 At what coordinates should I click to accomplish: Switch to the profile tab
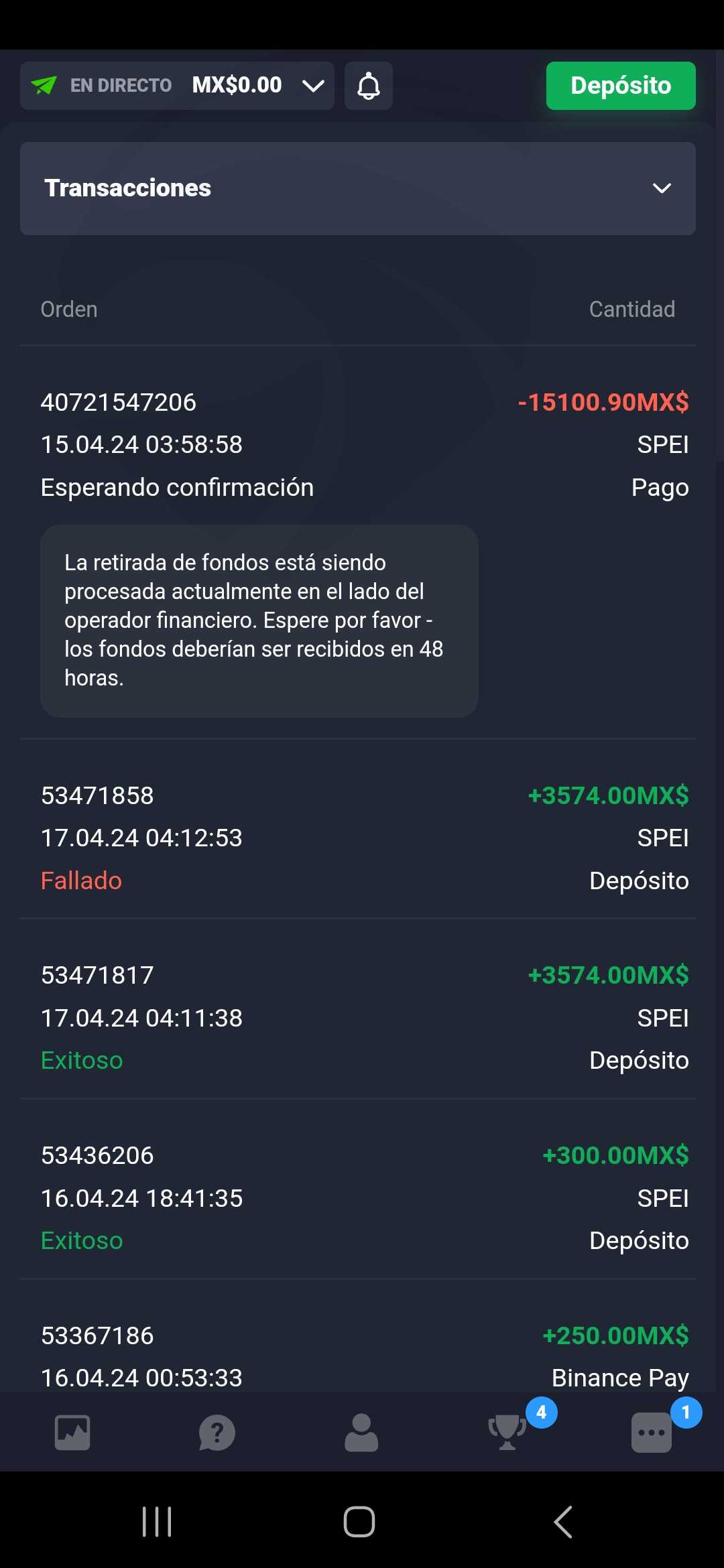coord(361,1433)
